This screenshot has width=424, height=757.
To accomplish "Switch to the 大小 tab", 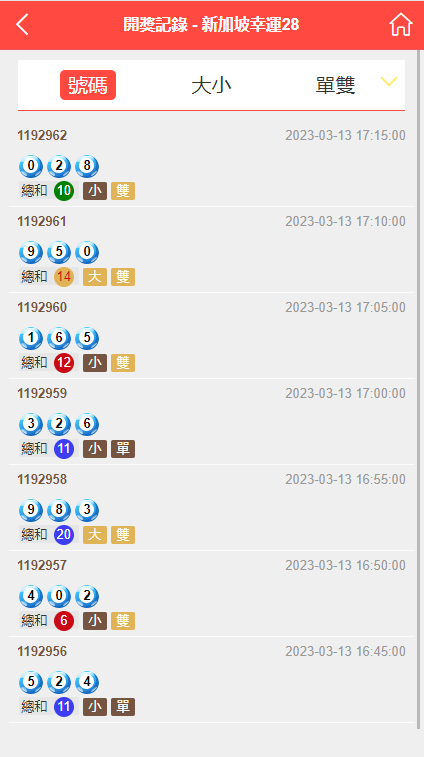I will (211, 86).
